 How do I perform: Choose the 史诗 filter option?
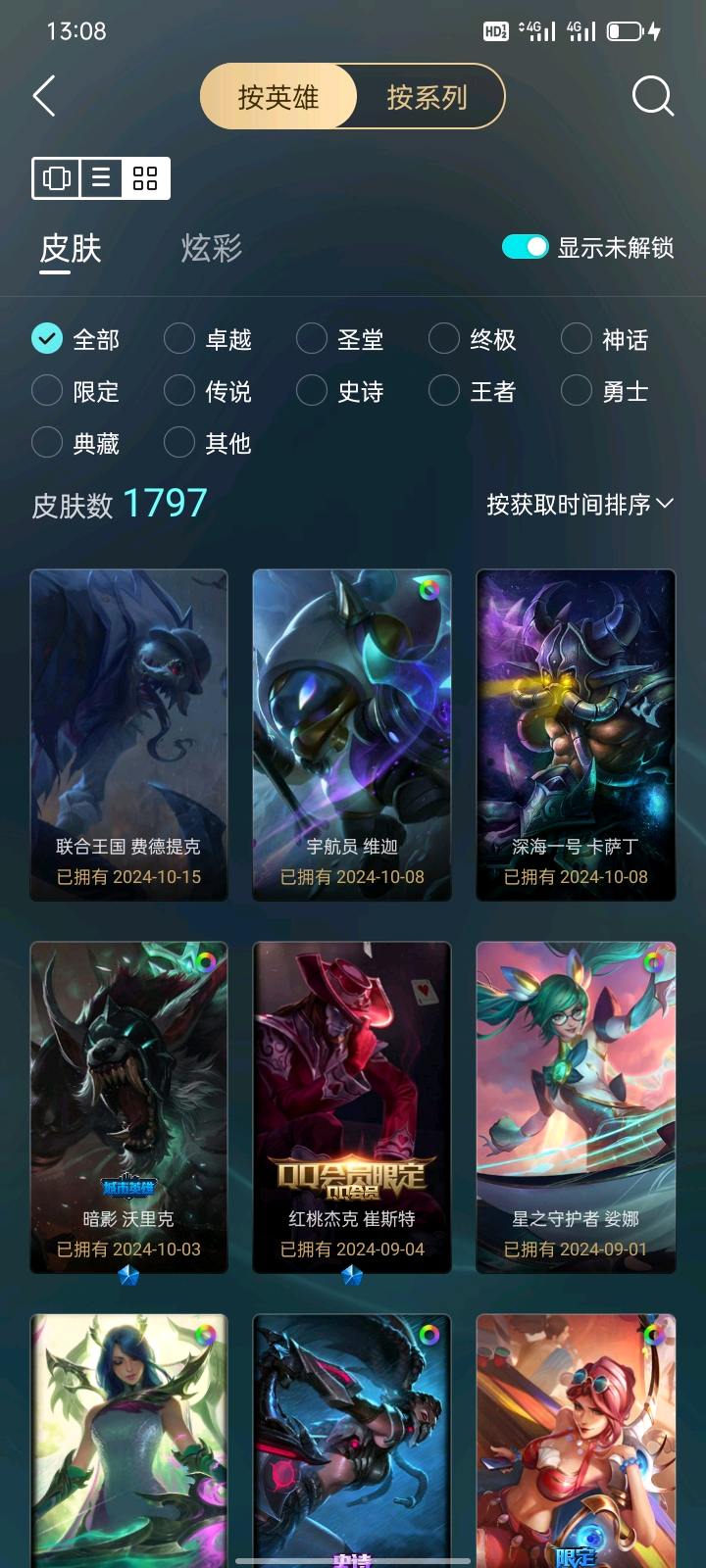click(341, 391)
